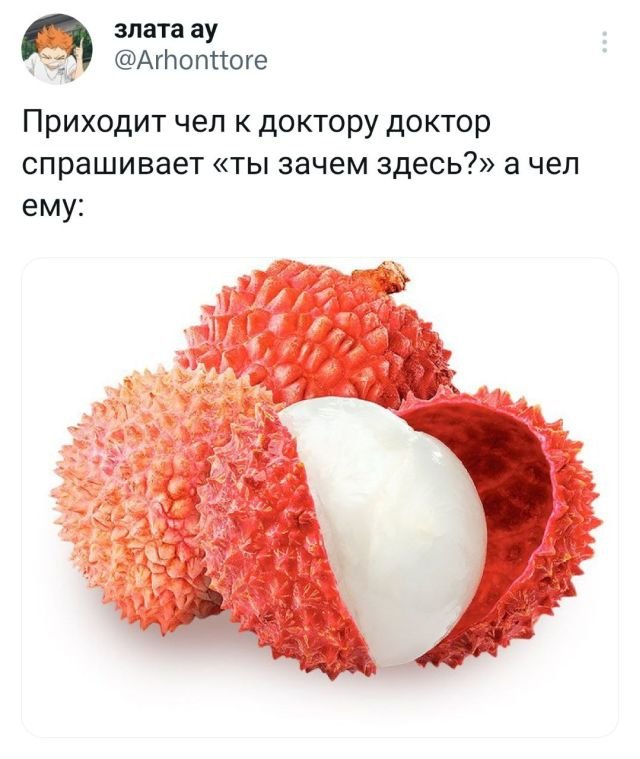Open the tweet's three-dot overflow menu

[603, 43]
